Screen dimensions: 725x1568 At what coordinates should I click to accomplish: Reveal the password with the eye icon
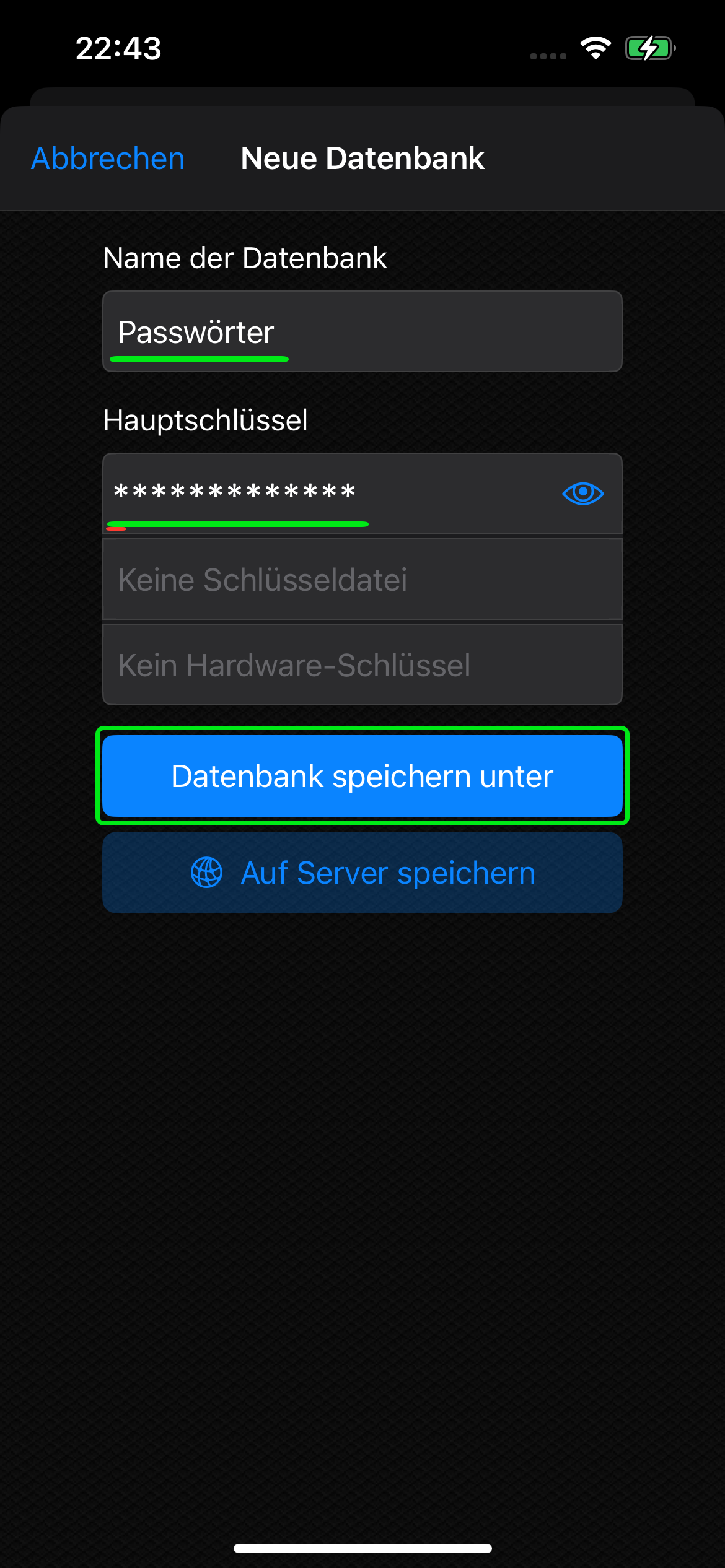coord(582,494)
